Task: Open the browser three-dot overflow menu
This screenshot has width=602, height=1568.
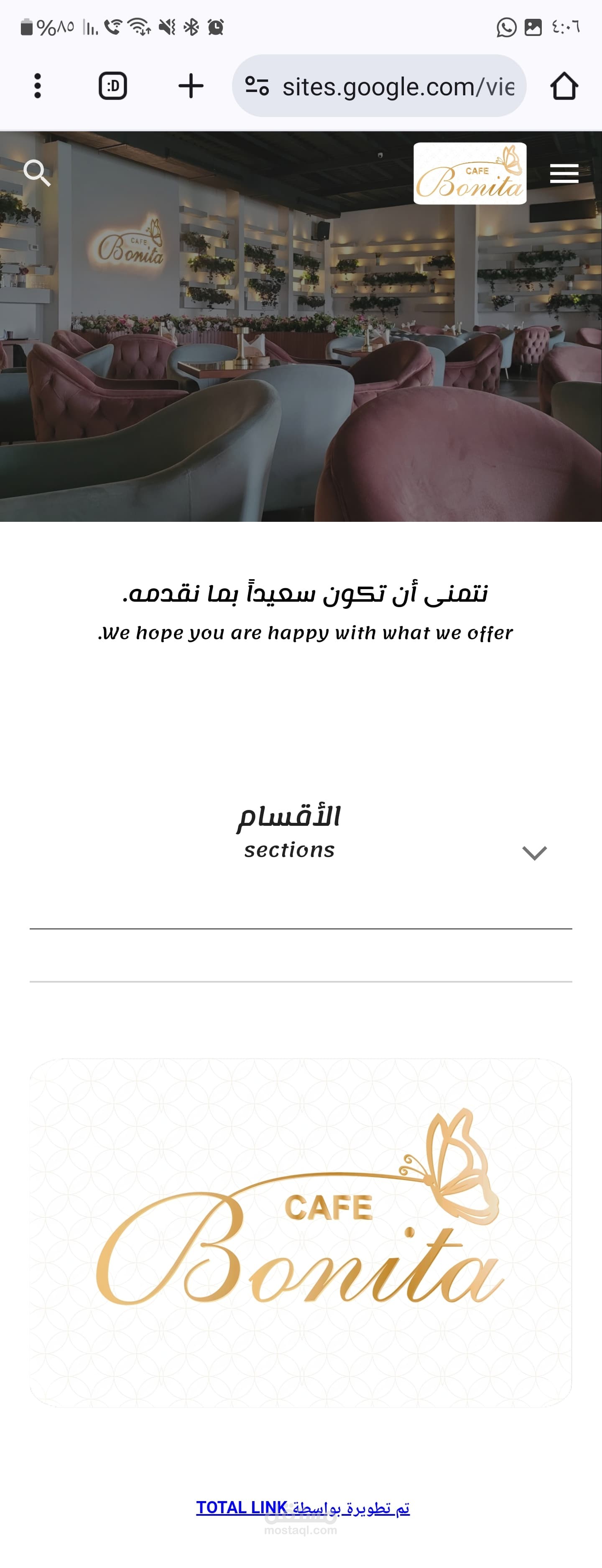Action: [38, 86]
